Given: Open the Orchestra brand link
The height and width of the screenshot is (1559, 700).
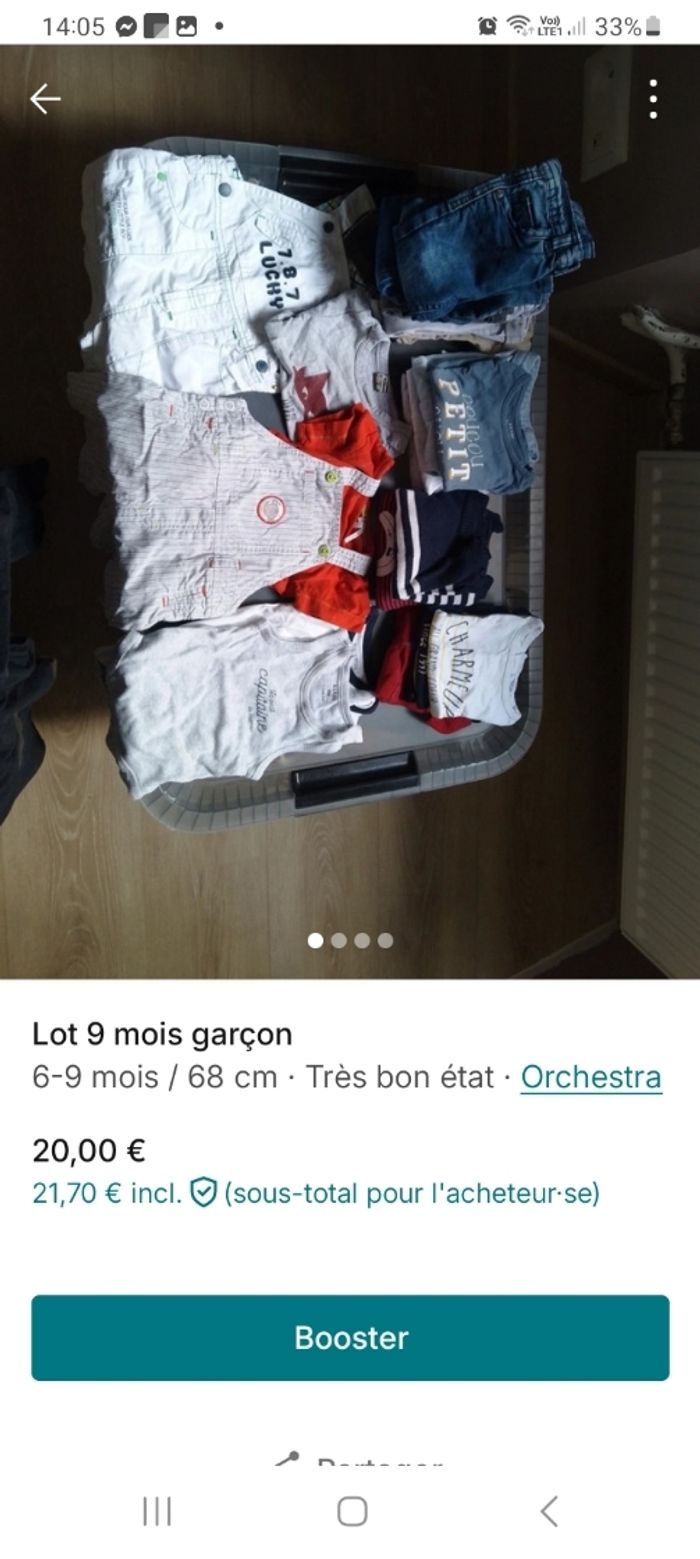Looking at the screenshot, I should tap(590, 1077).
